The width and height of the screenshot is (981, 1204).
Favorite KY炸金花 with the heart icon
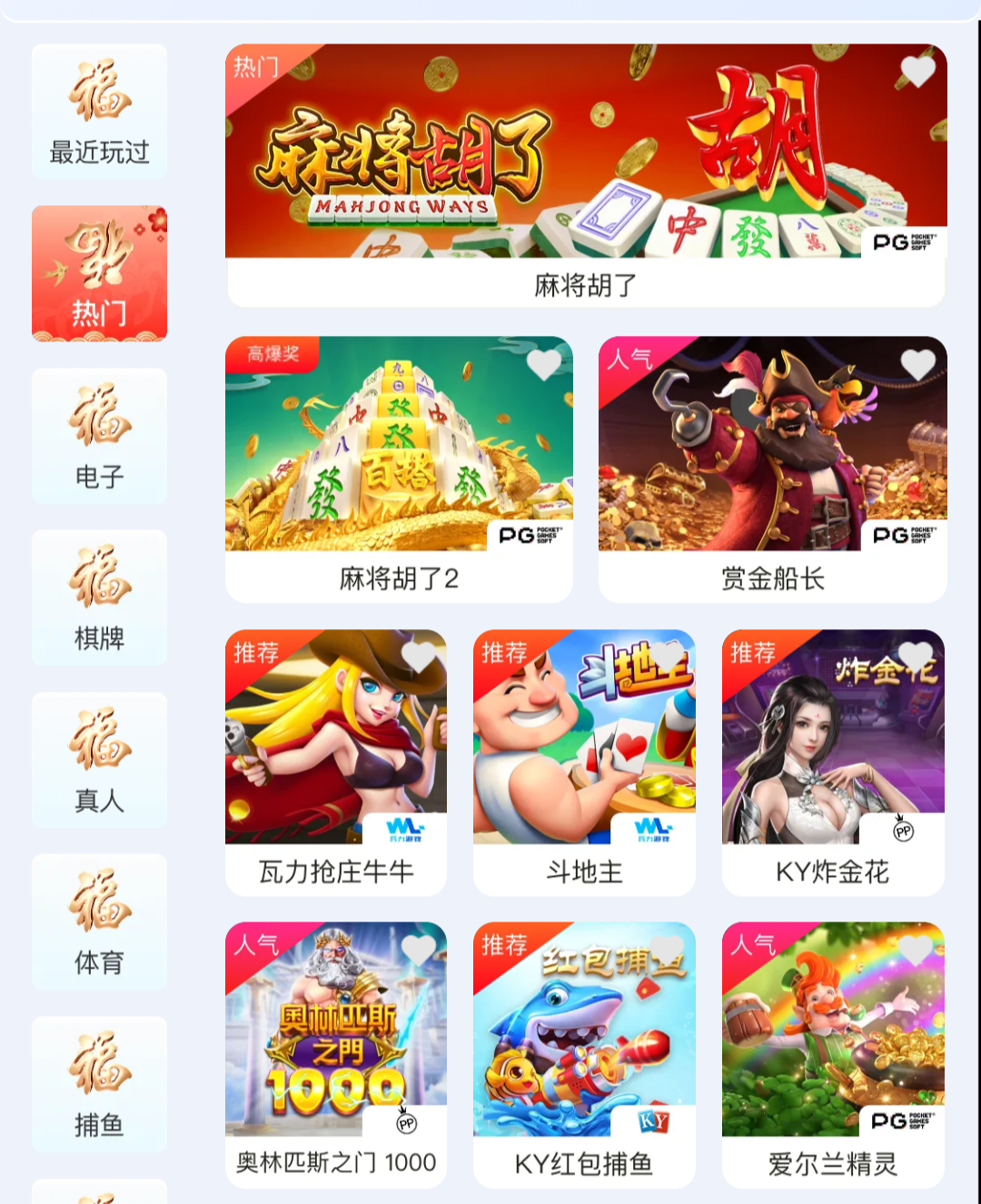tap(914, 656)
